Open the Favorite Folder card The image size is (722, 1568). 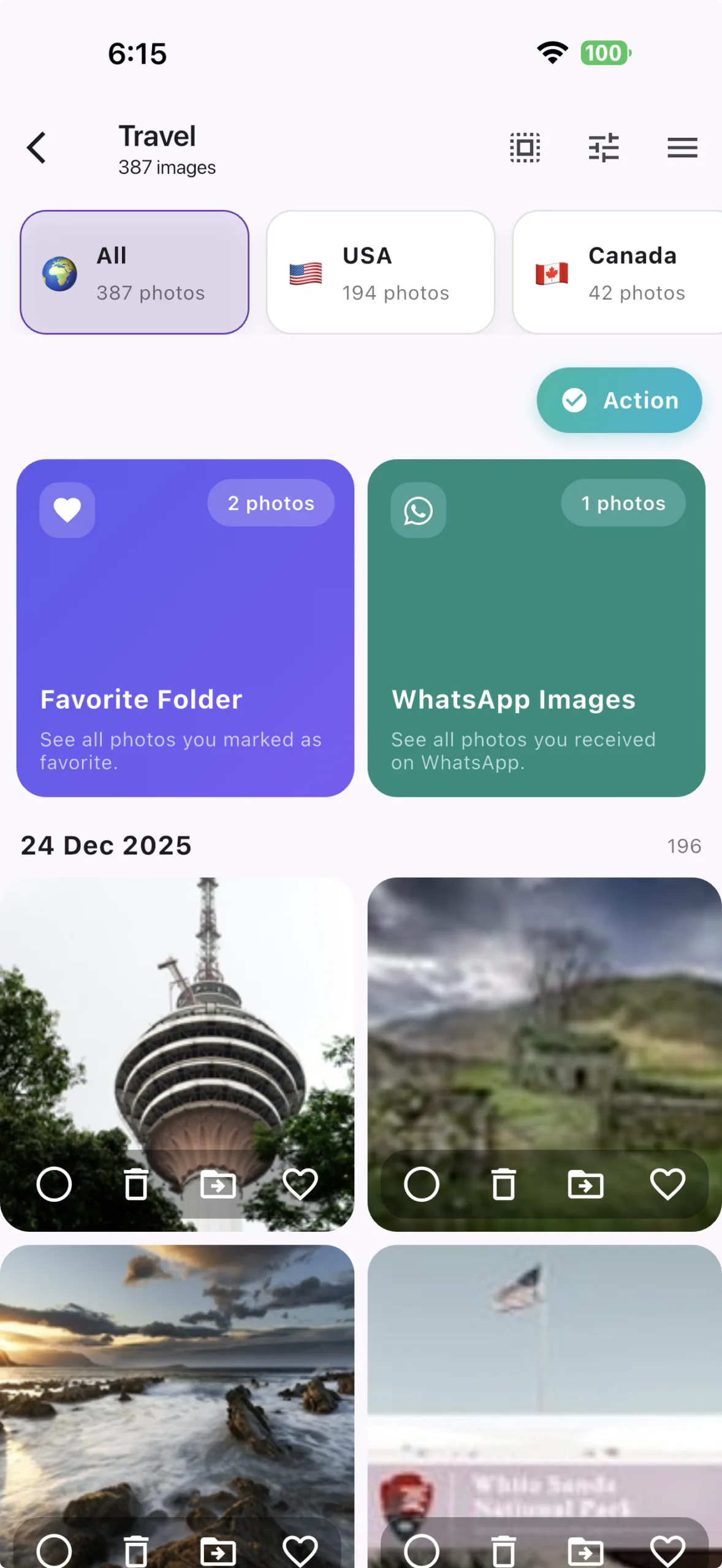(x=185, y=628)
